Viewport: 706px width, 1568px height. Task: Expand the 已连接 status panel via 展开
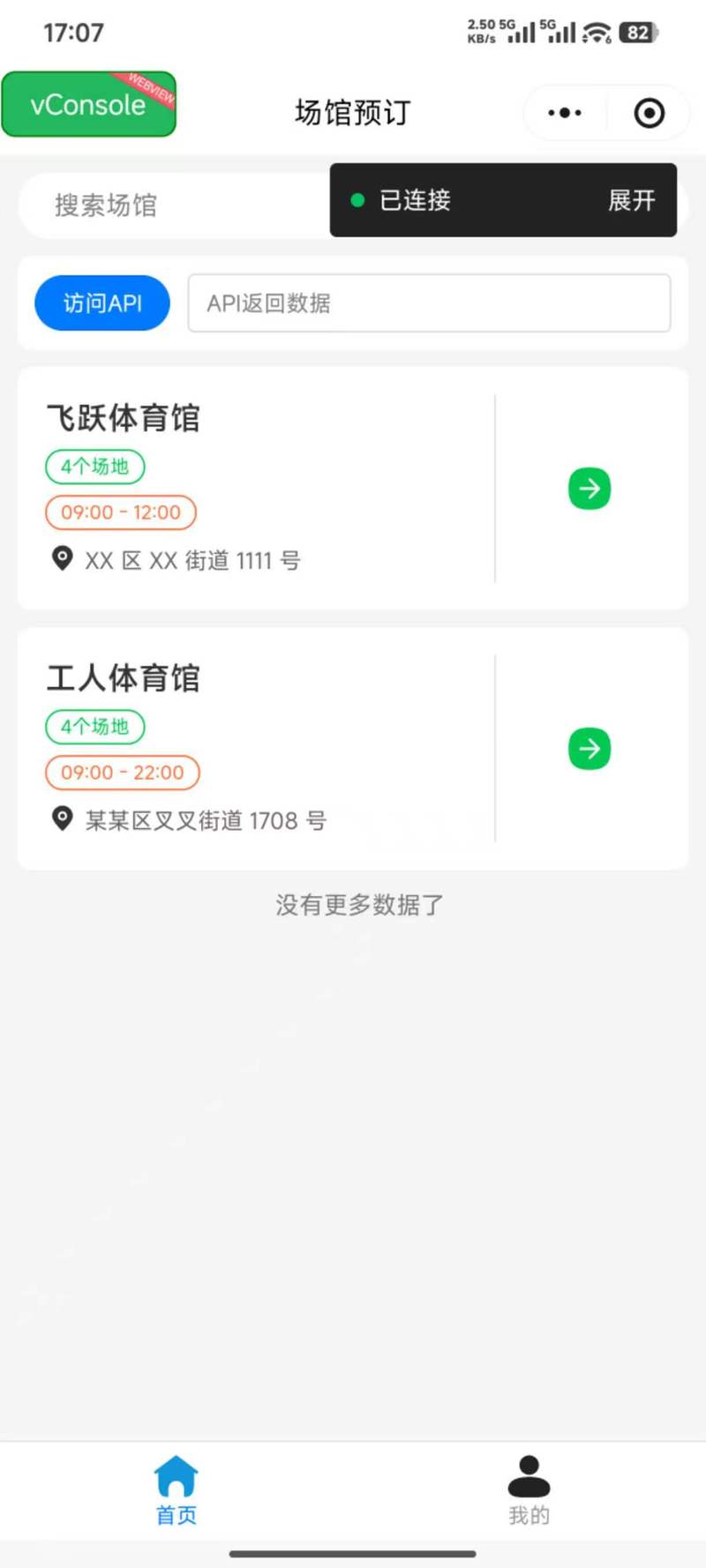click(631, 200)
